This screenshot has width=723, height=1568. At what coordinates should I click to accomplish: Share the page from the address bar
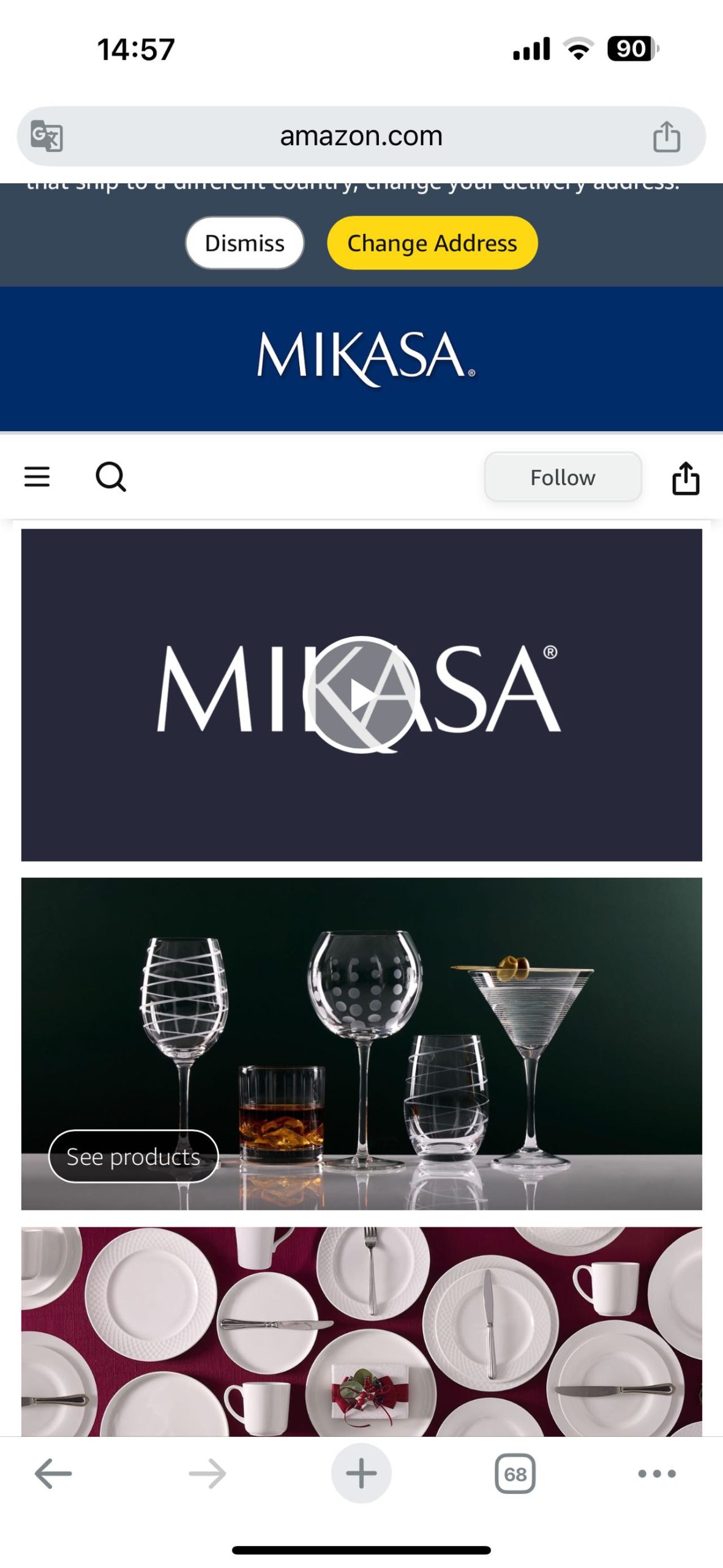[x=666, y=136]
